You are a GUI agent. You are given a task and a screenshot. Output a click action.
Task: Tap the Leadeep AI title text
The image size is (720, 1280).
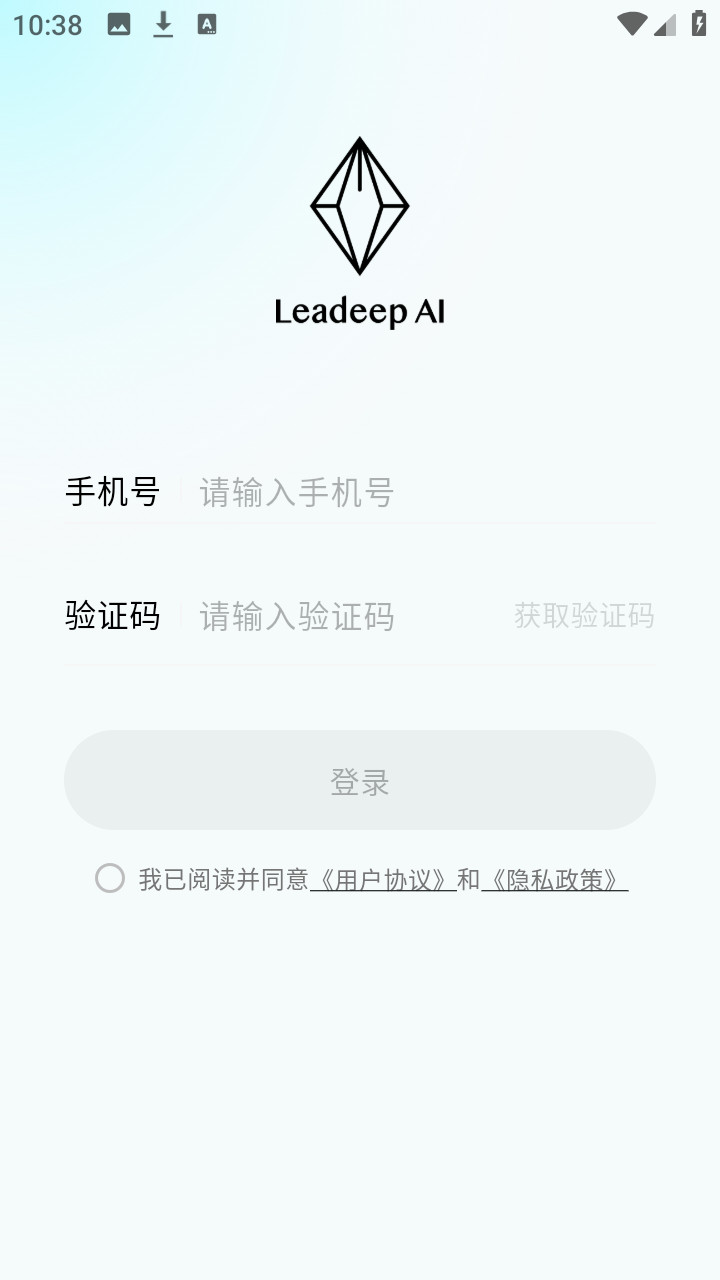pyautogui.click(x=359, y=311)
